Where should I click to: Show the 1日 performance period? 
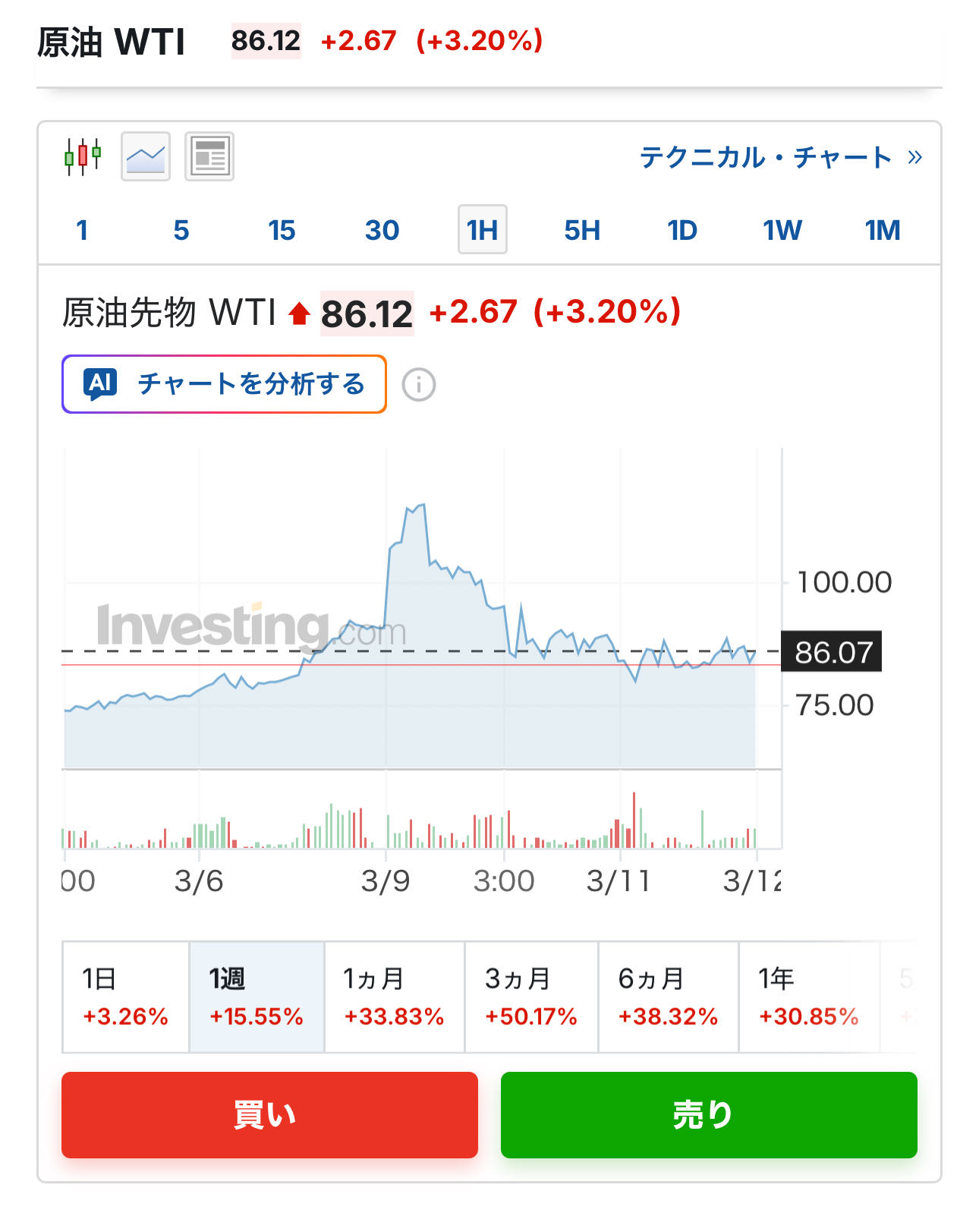coord(125,997)
